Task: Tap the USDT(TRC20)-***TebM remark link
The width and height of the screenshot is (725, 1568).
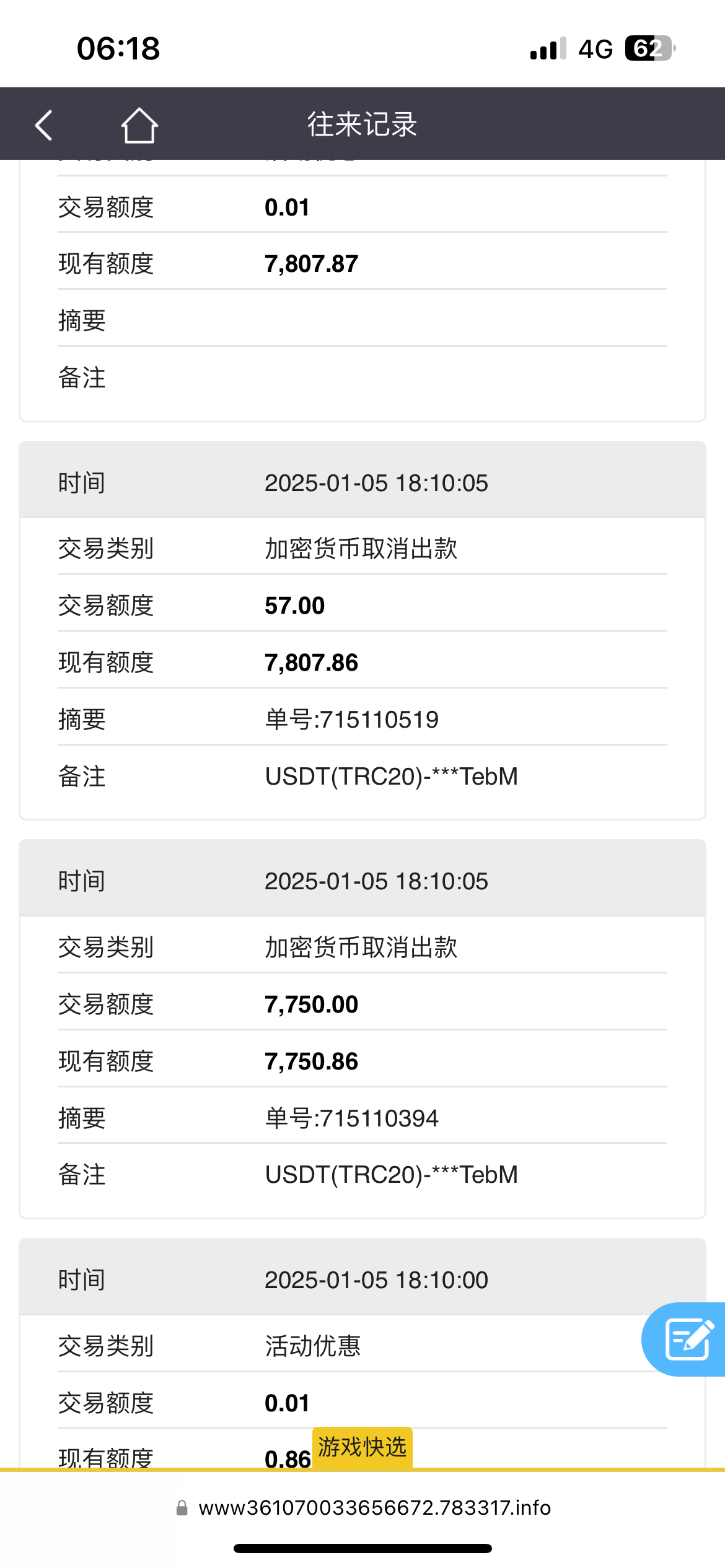Action: pyautogui.click(x=392, y=776)
